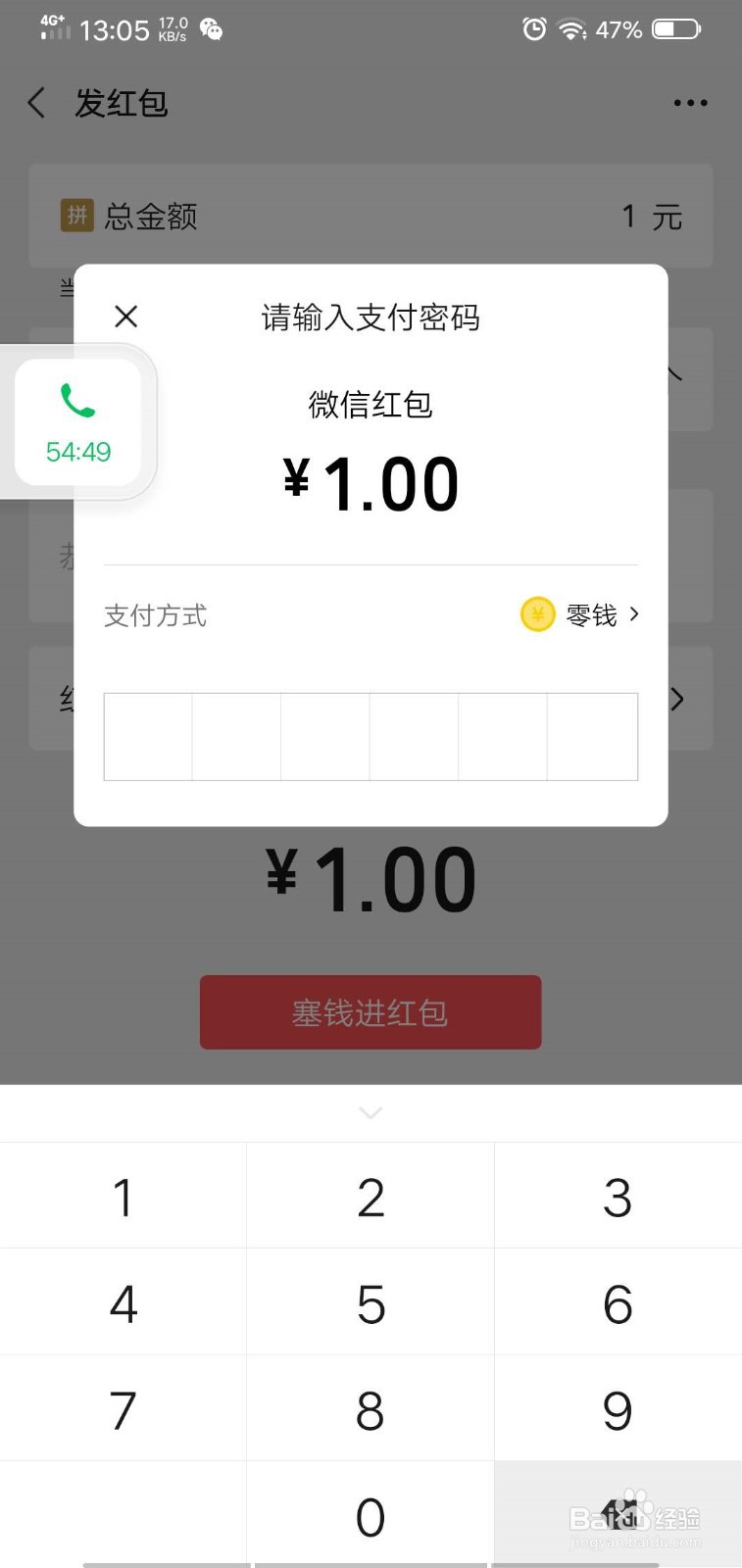Tap the first password digit box

coord(147,736)
